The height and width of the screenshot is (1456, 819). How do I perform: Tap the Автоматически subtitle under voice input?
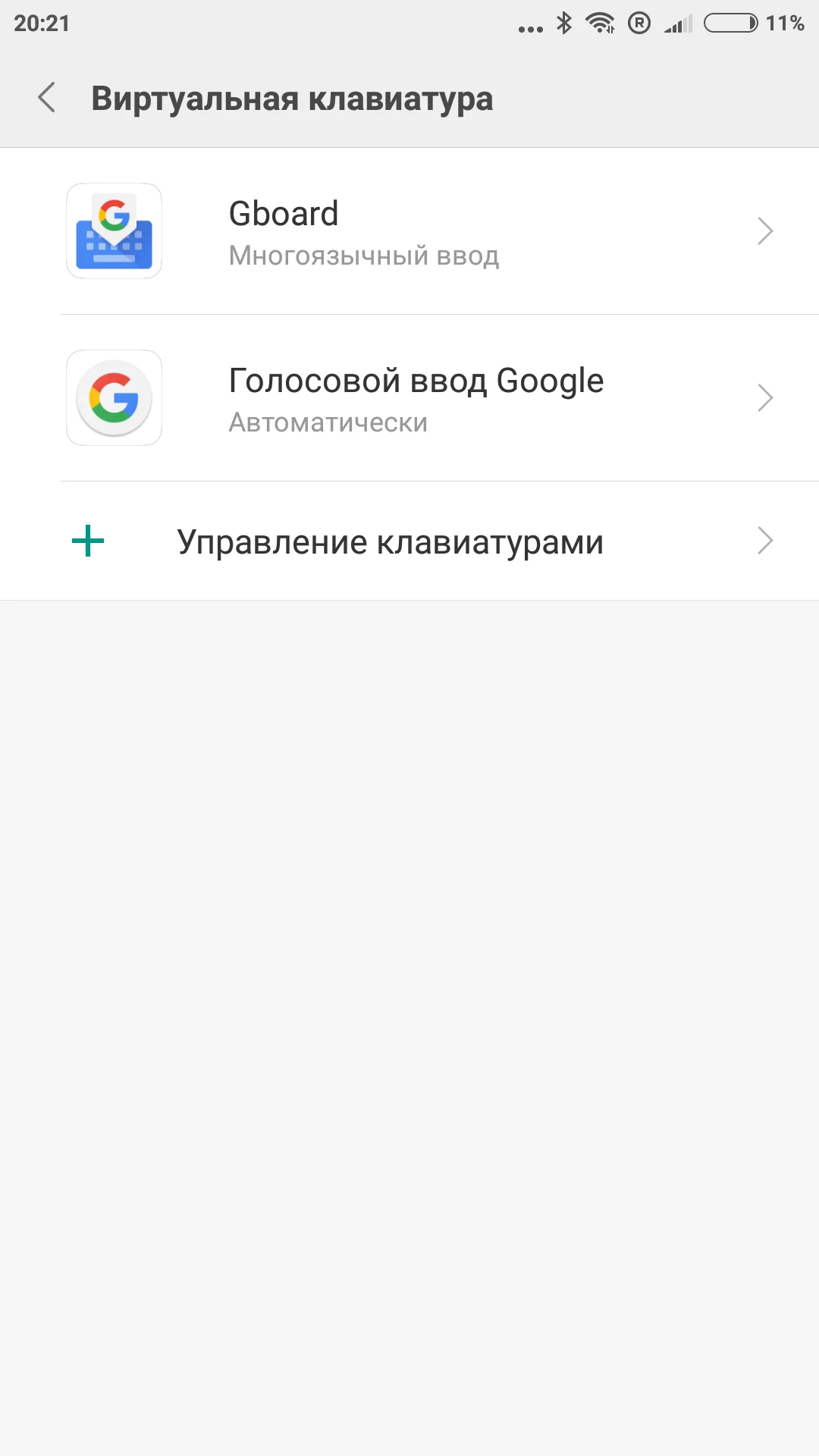328,422
